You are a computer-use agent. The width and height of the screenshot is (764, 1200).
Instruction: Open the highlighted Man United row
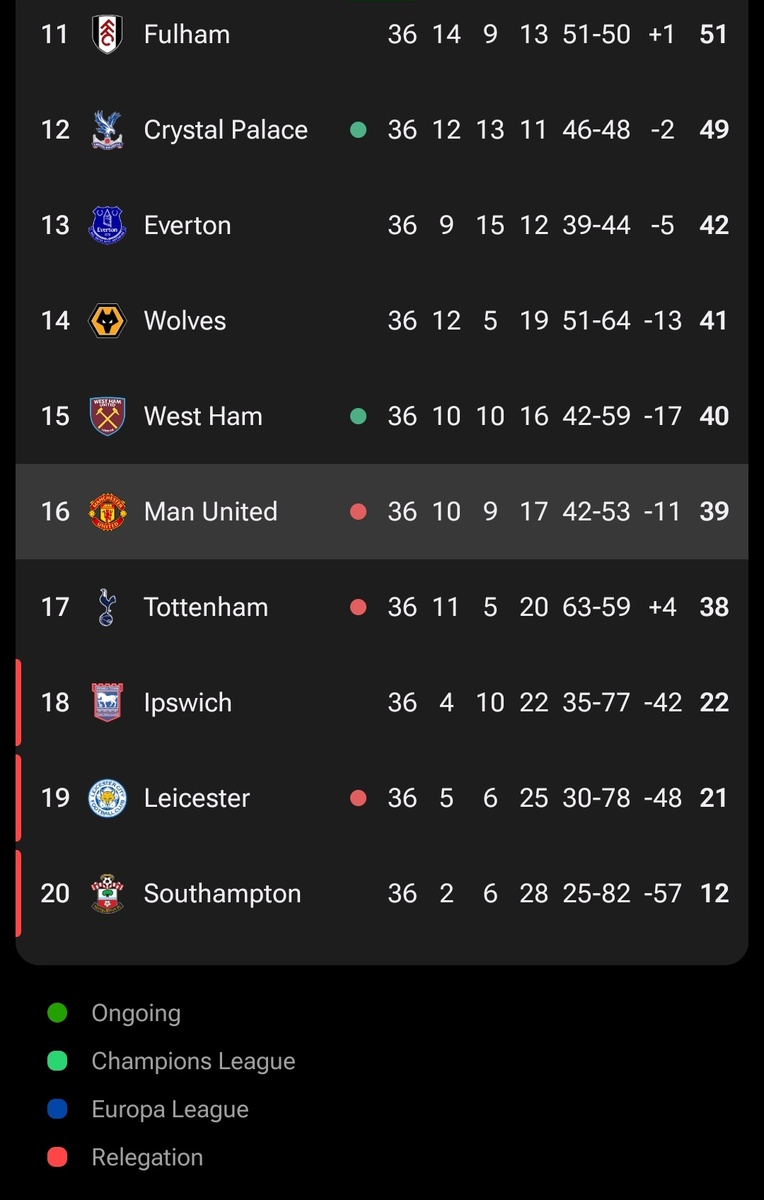pyautogui.click(x=210, y=512)
